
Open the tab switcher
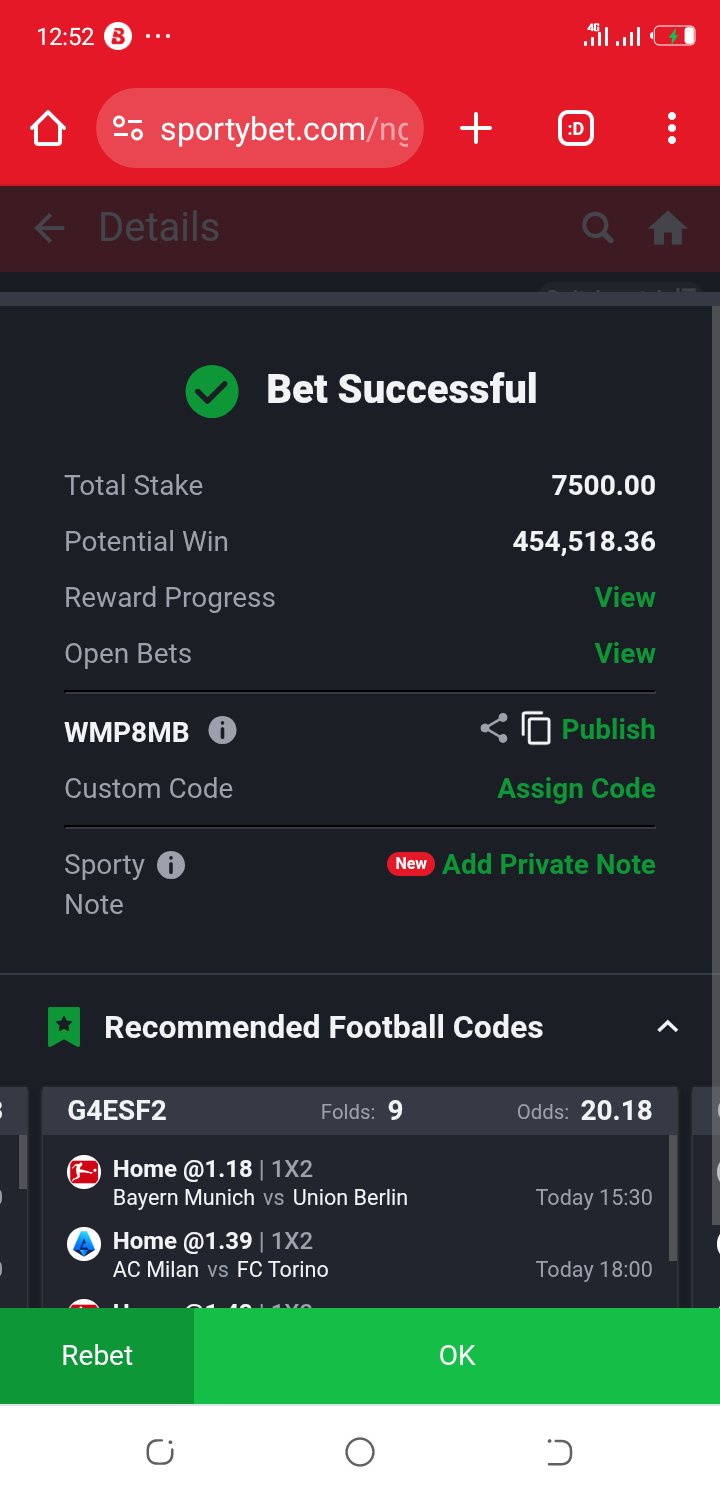click(x=576, y=129)
